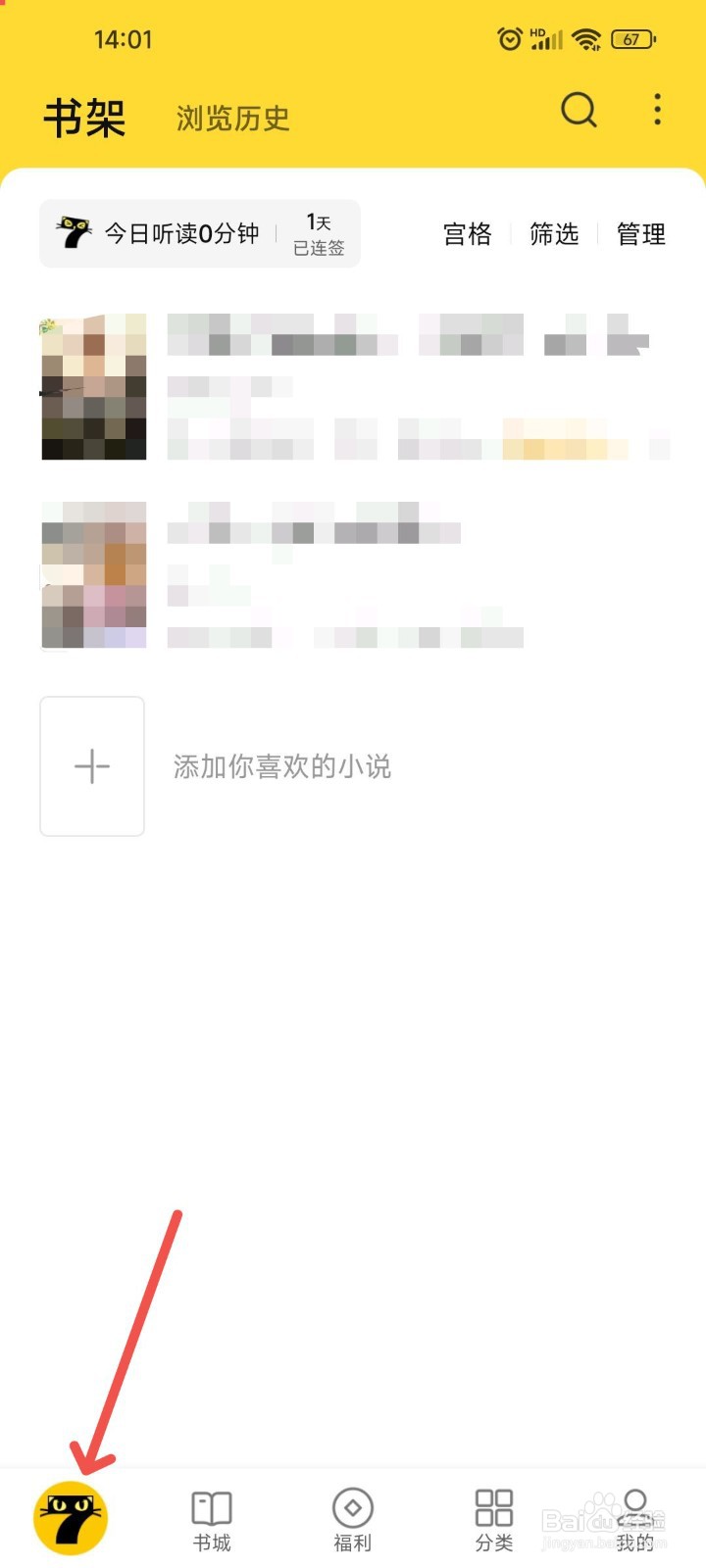Open the three-dot overflow menu
This screenshot has width=706, height=1568.
click(656, 112)
